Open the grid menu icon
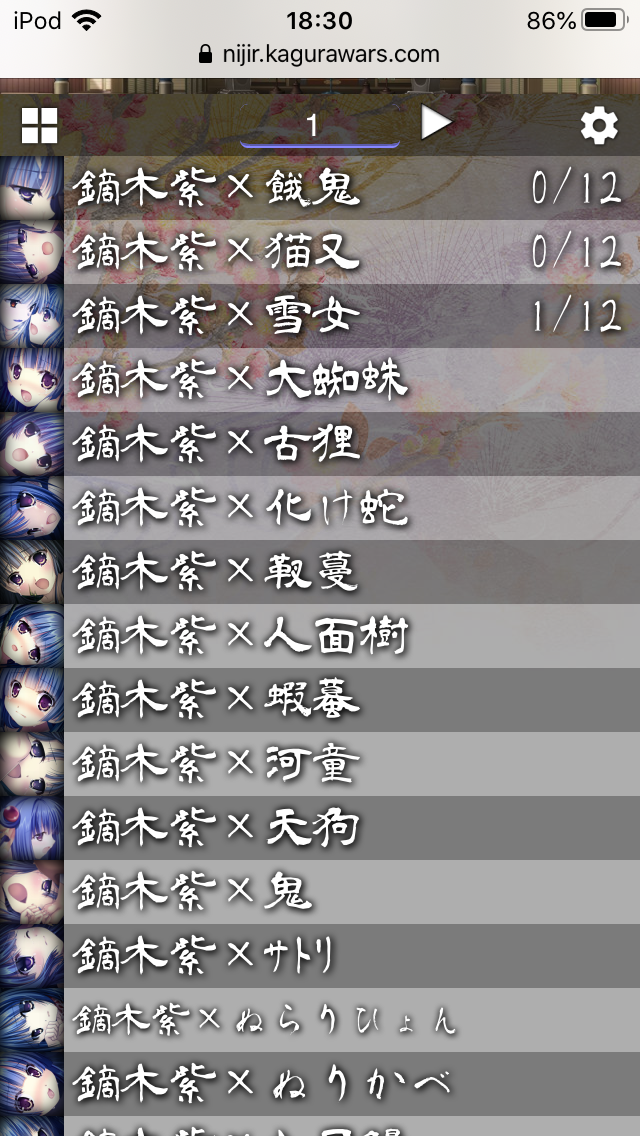The image size is (640, 1136). pyautogui.click(x=40, y=125)
